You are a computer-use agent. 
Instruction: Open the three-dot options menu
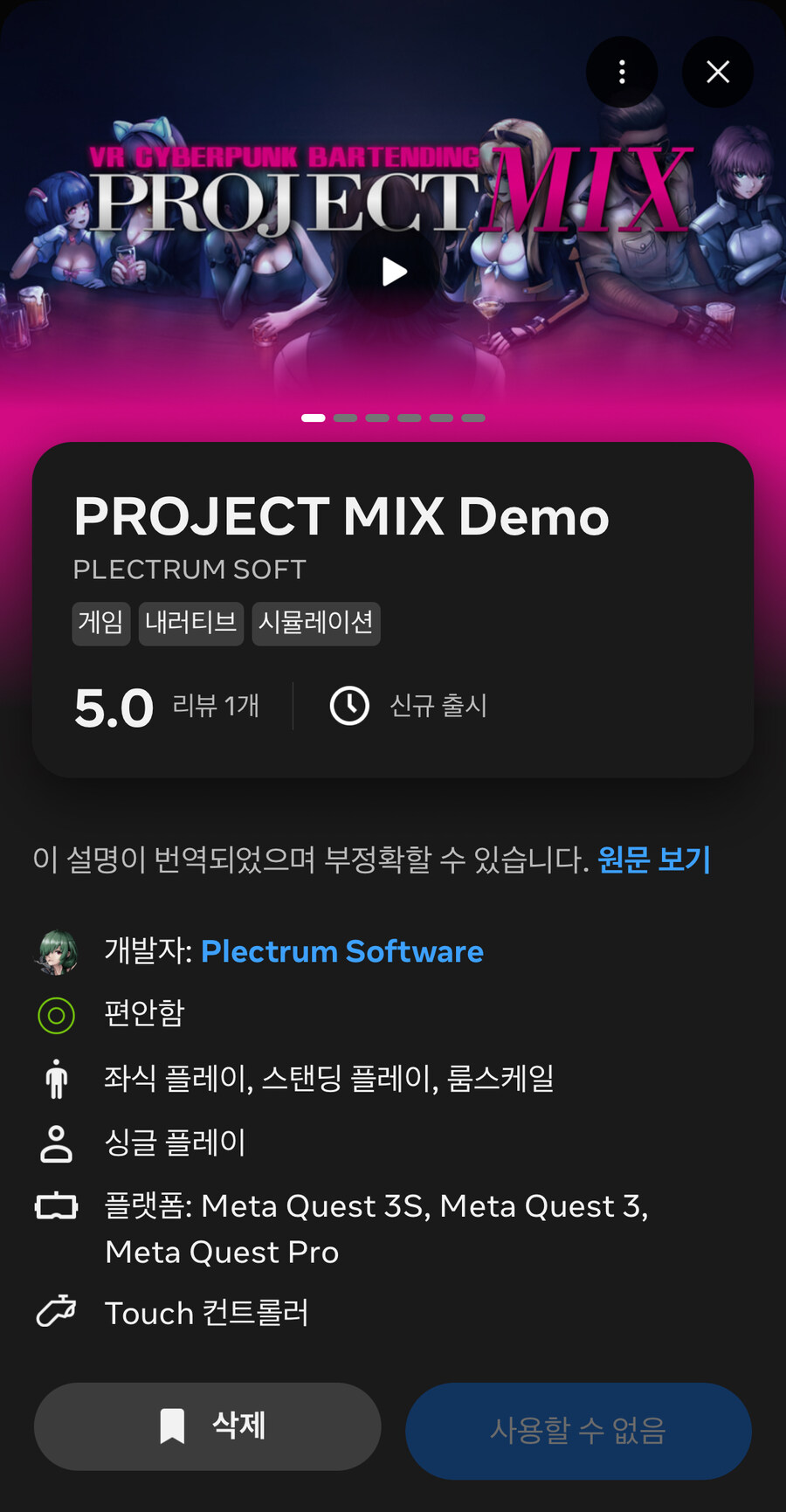click(x=622, y=72)
